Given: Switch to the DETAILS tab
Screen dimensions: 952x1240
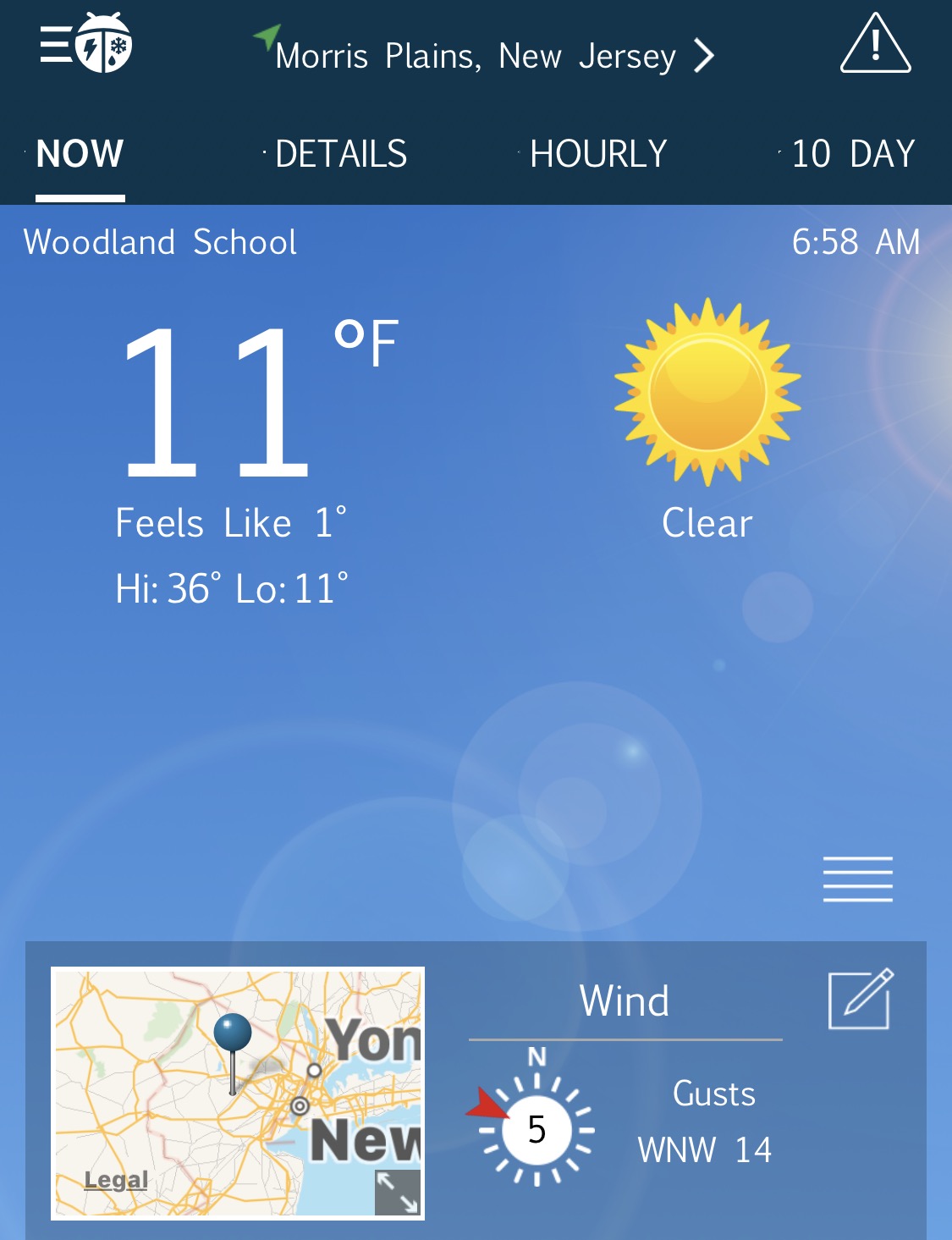Looking at the screenshot, I should pos(341,154).
